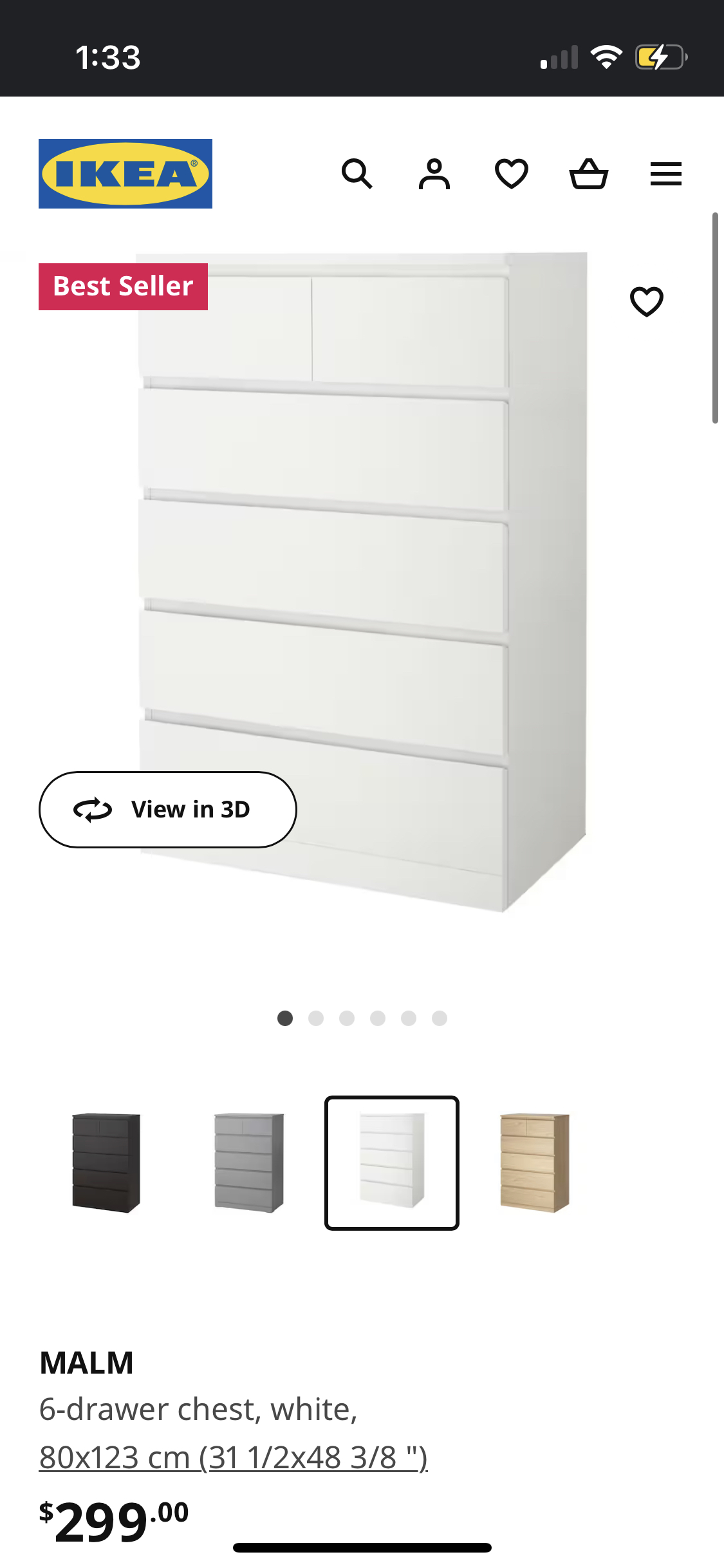Select the black-brown color variant

[106, 1163]
